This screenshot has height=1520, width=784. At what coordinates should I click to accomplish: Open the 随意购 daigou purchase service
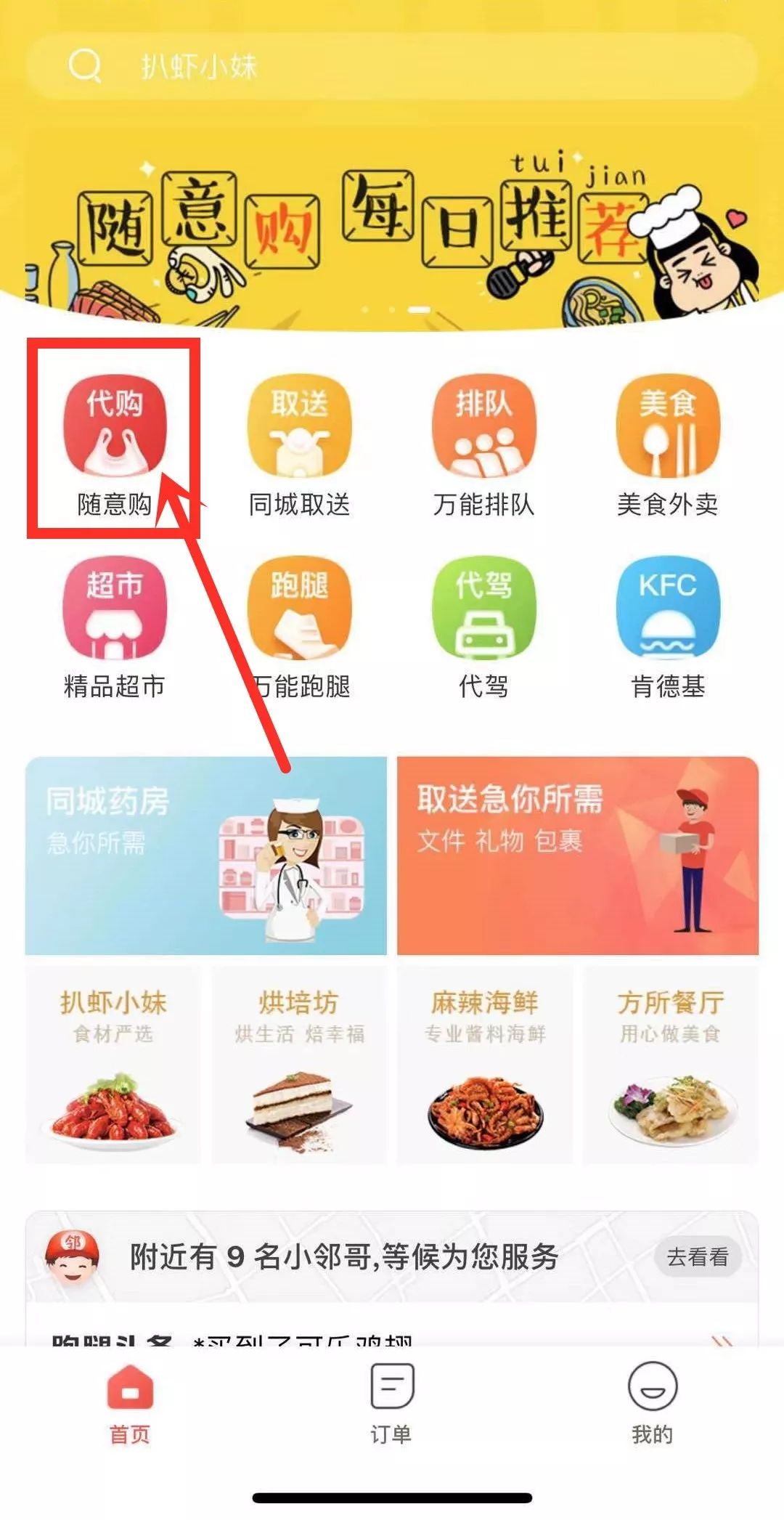pyautogui.click(x=113, y=432)
